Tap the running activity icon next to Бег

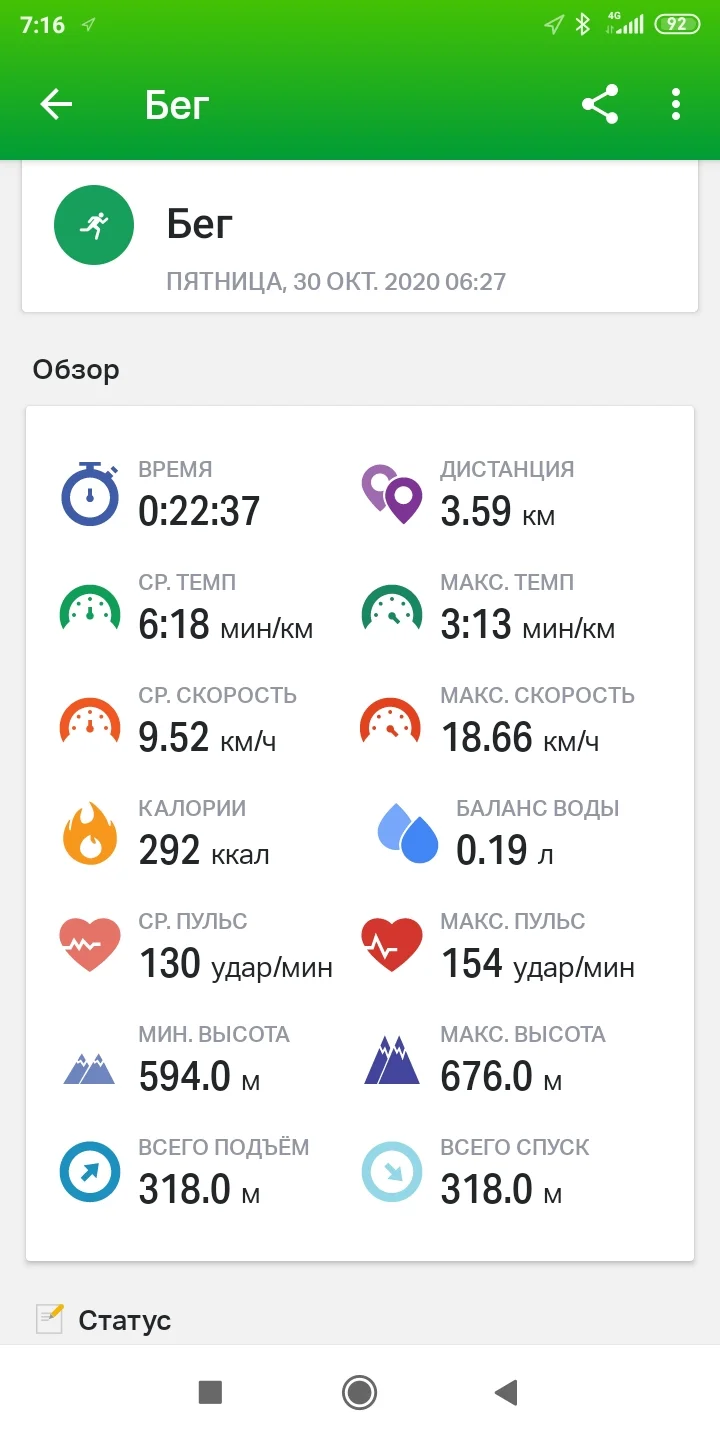[x=92, y=225]
